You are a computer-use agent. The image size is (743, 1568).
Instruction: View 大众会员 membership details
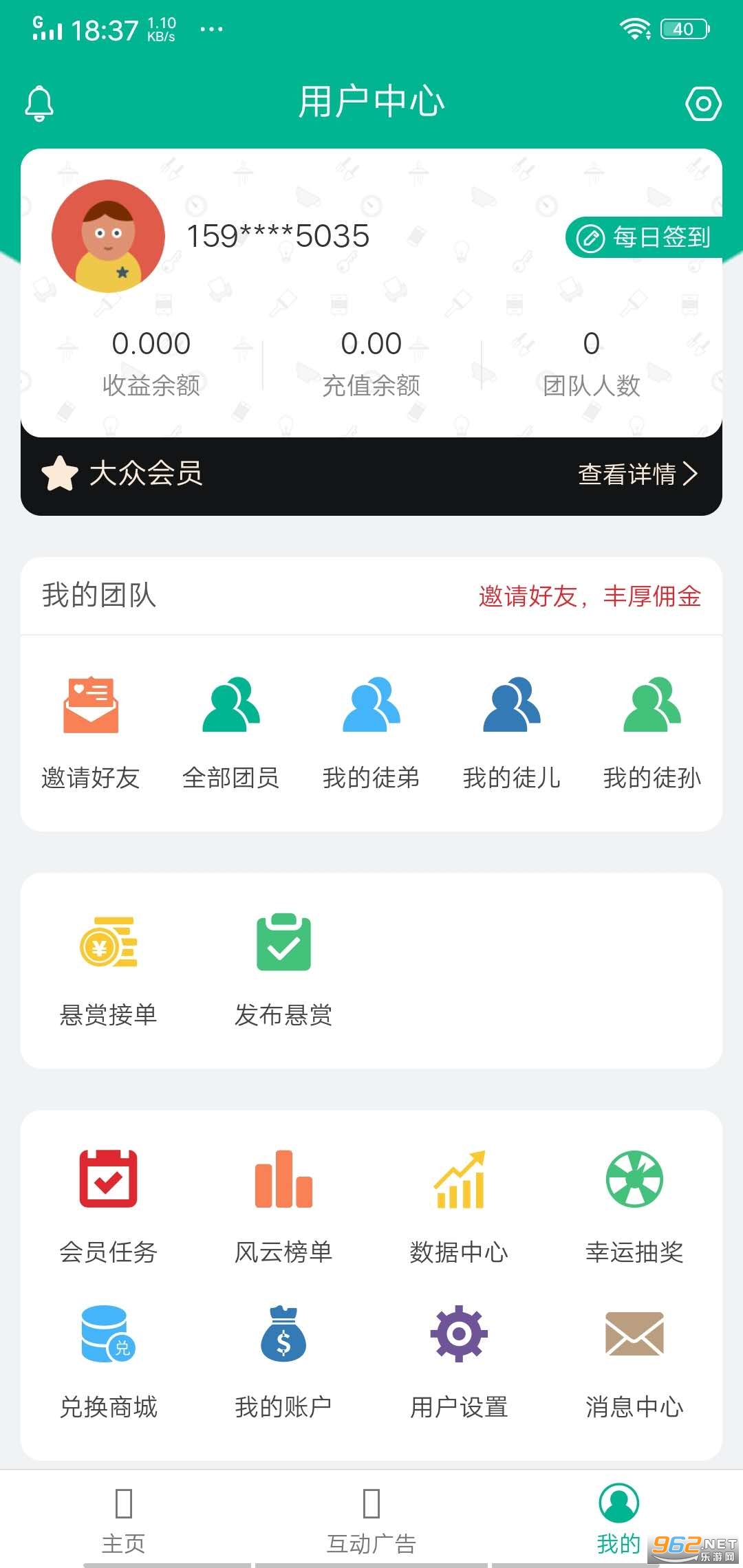pyautogui.click(x=637, y=474)
